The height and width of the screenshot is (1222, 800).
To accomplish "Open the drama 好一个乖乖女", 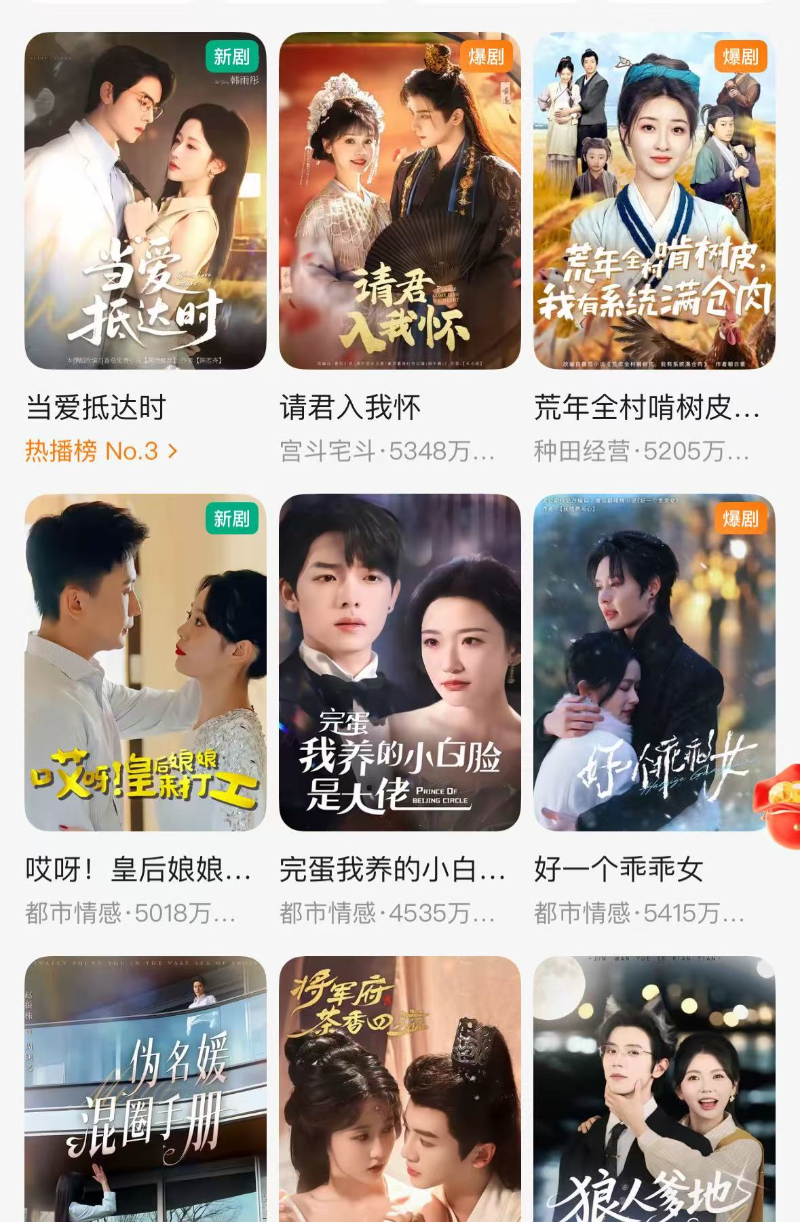I will [654, 662].
